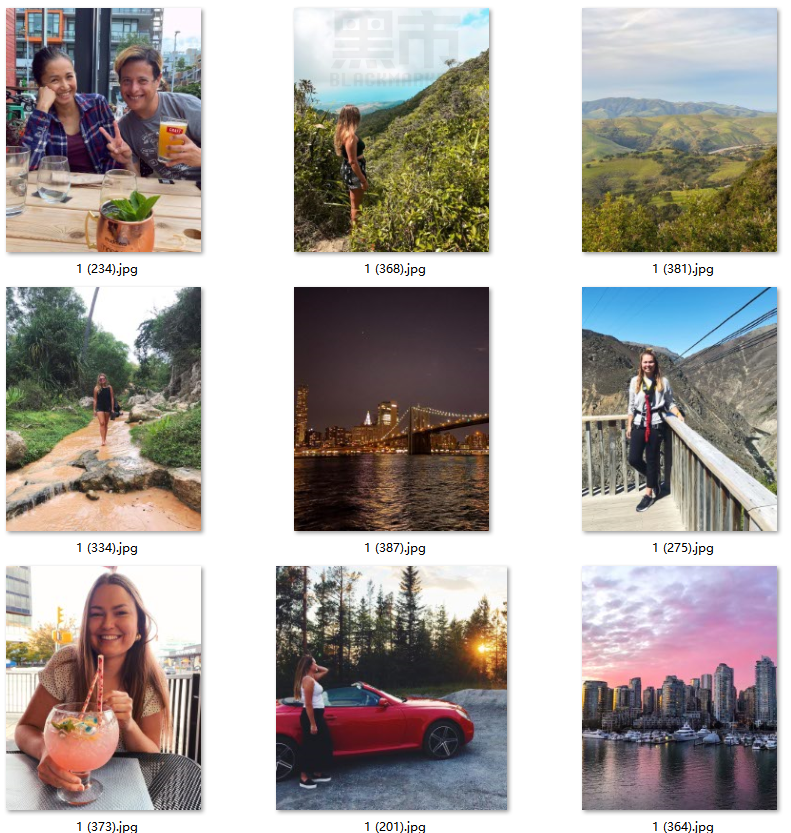View the 1 (387).jpg night bridge photo
This screenshot has width=791, height=833.
(391, 409)
